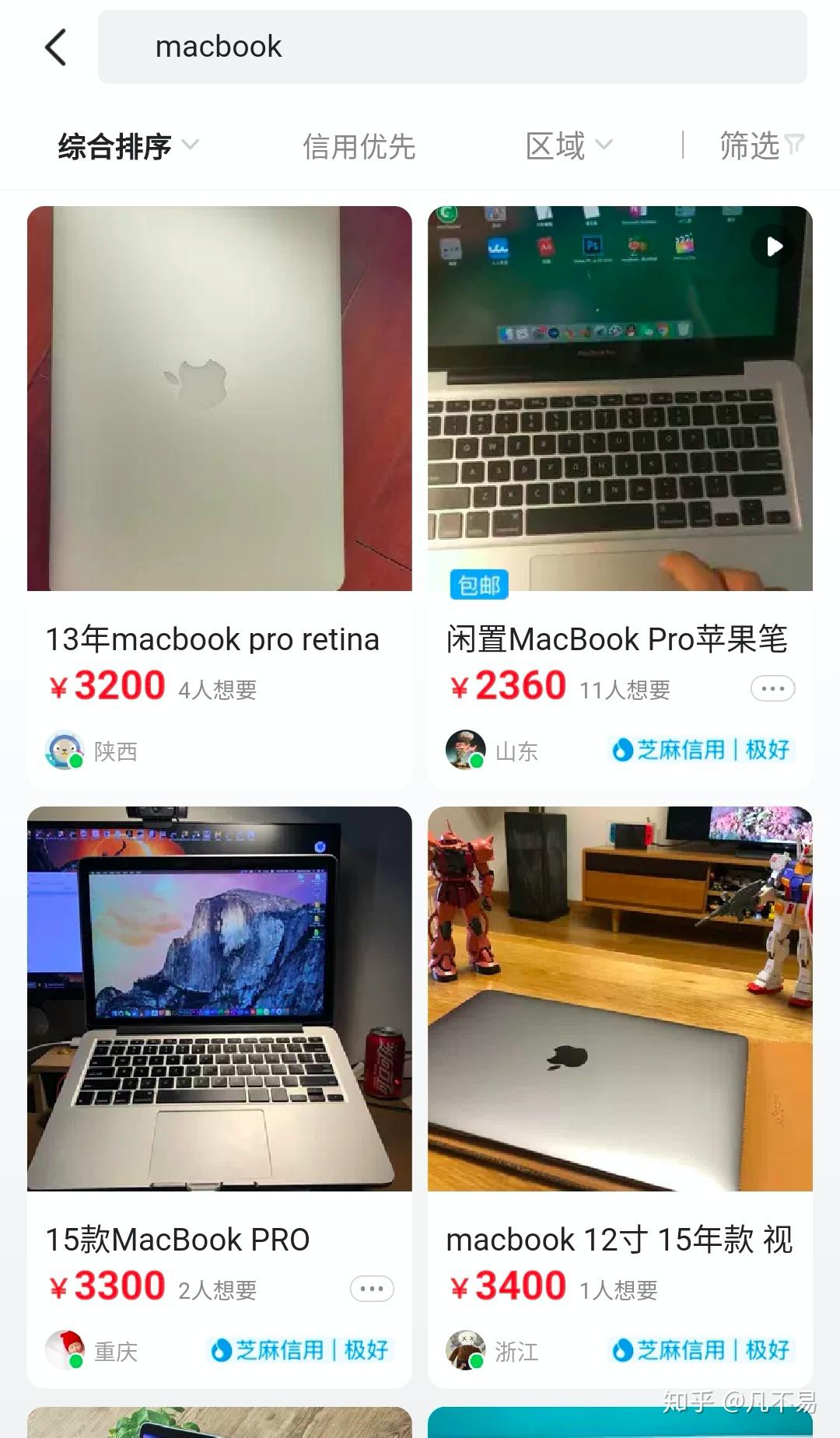
Task: Open the 15款MacBook PRO listing
Action: tap(219, 1097)
